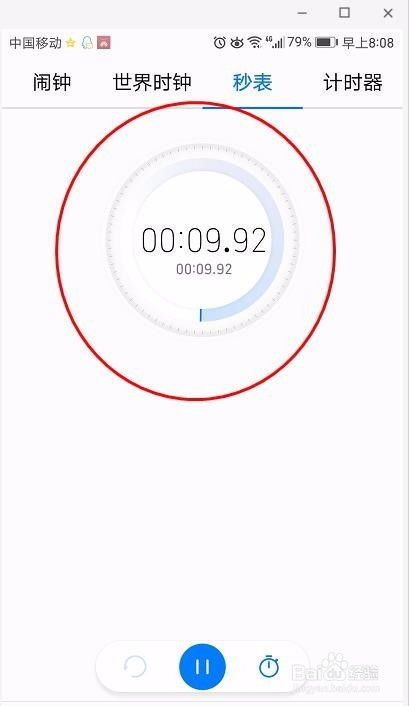Maximize the window
This screenshot has width=409, height=706.
tap(345, 13)
